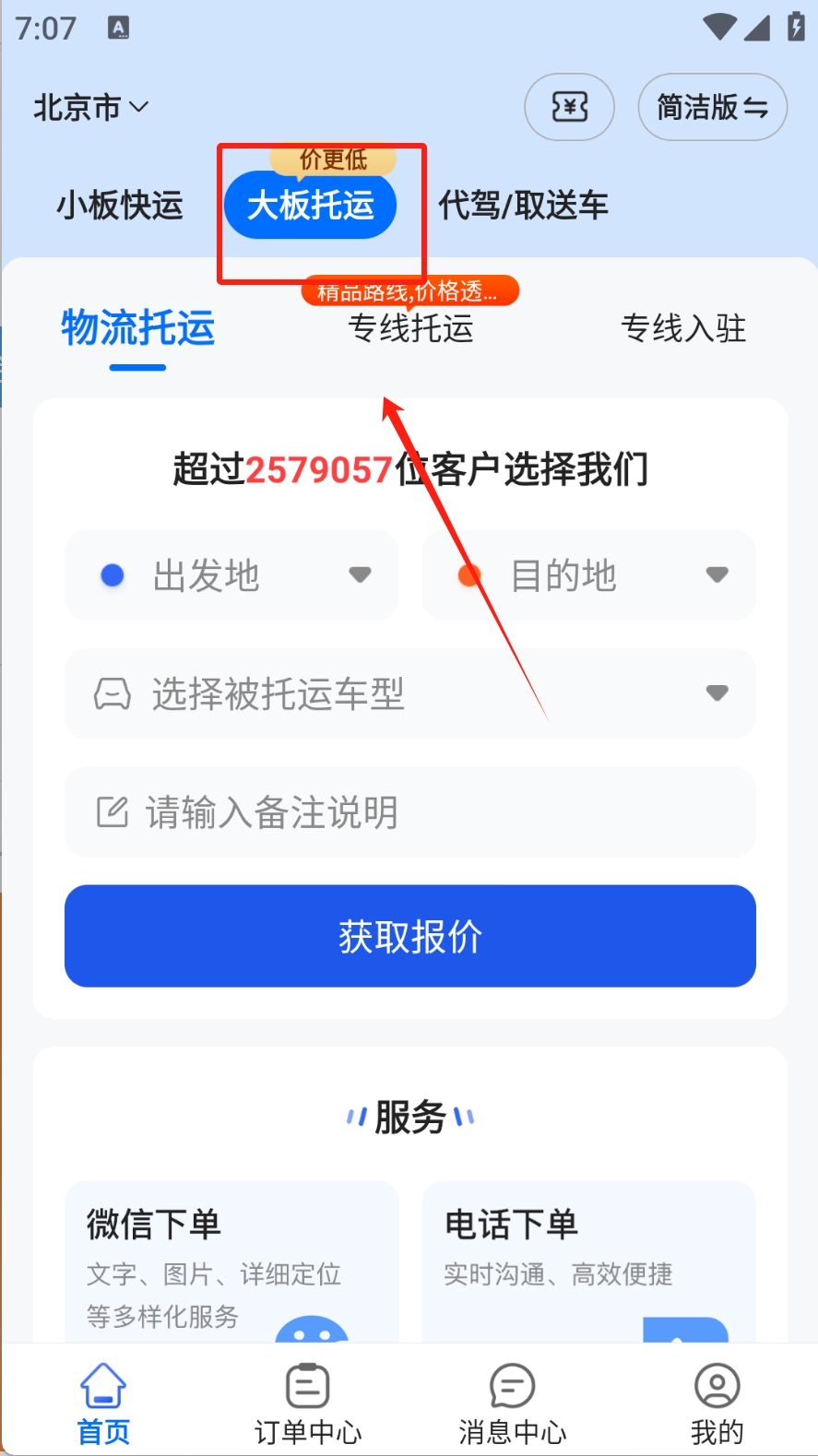Tap the 请输入备注说明 remarks field

[410, 812]
